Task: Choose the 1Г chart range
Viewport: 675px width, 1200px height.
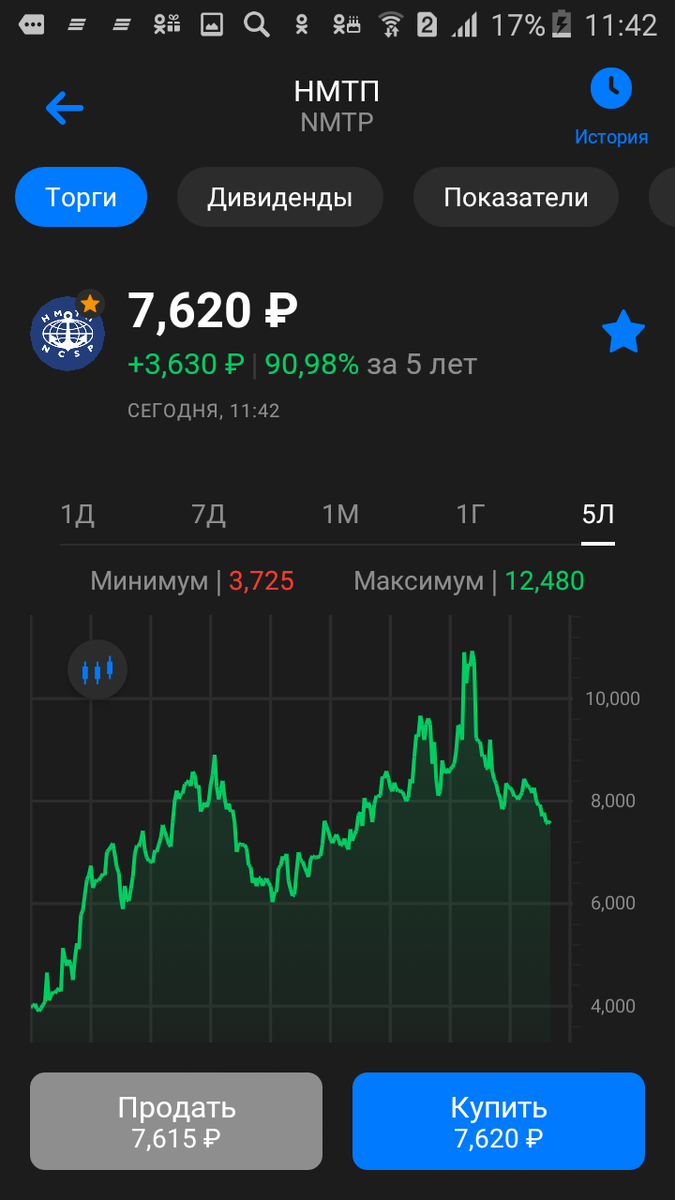Action: 470,515
